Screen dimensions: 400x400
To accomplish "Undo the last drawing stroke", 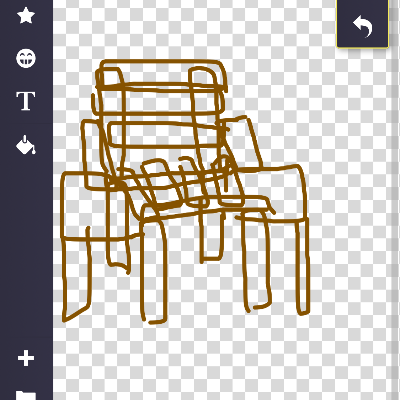I will click(x=362, y=26).
